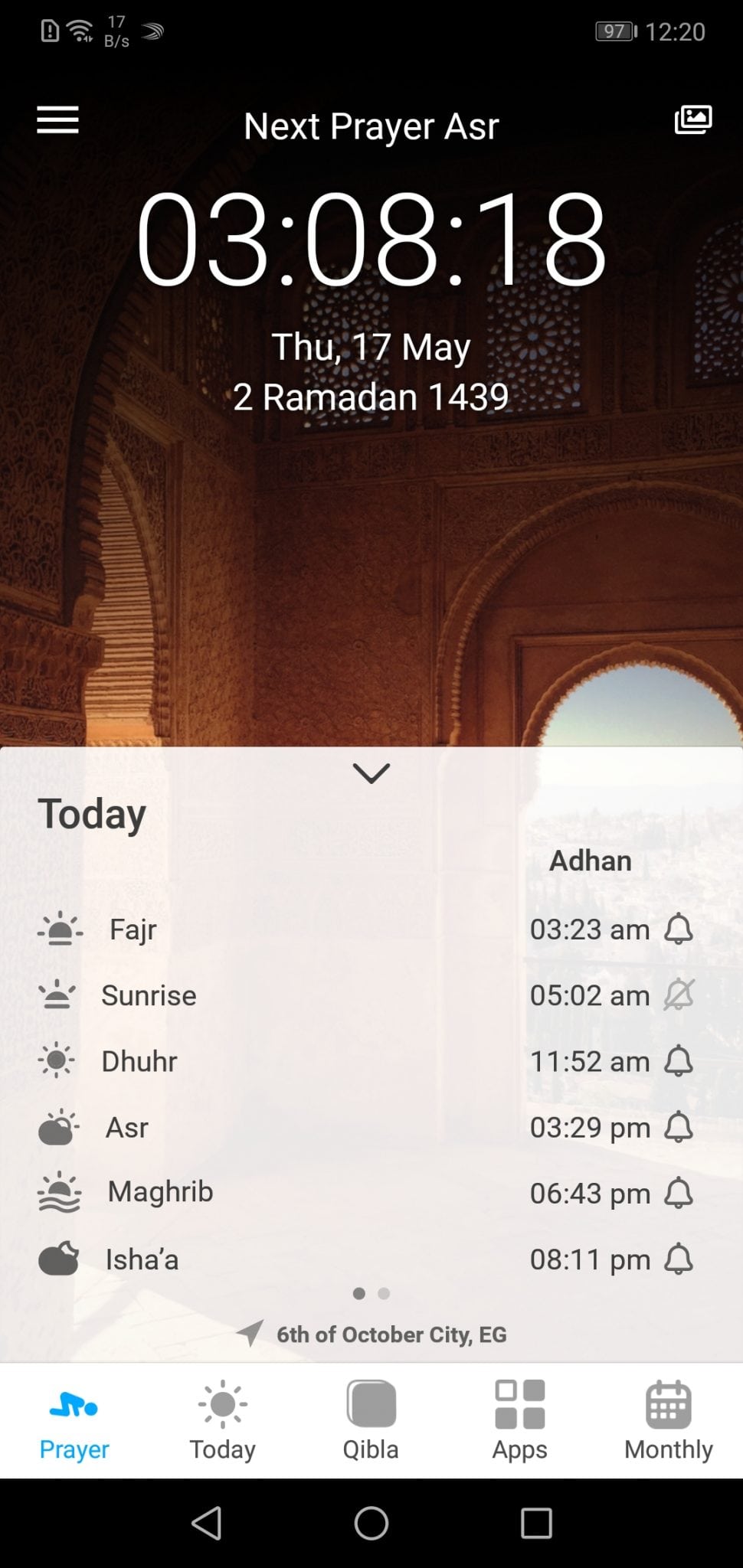Go to the home screen
The image size is (743, 1568).
[x=371, y=1523]
